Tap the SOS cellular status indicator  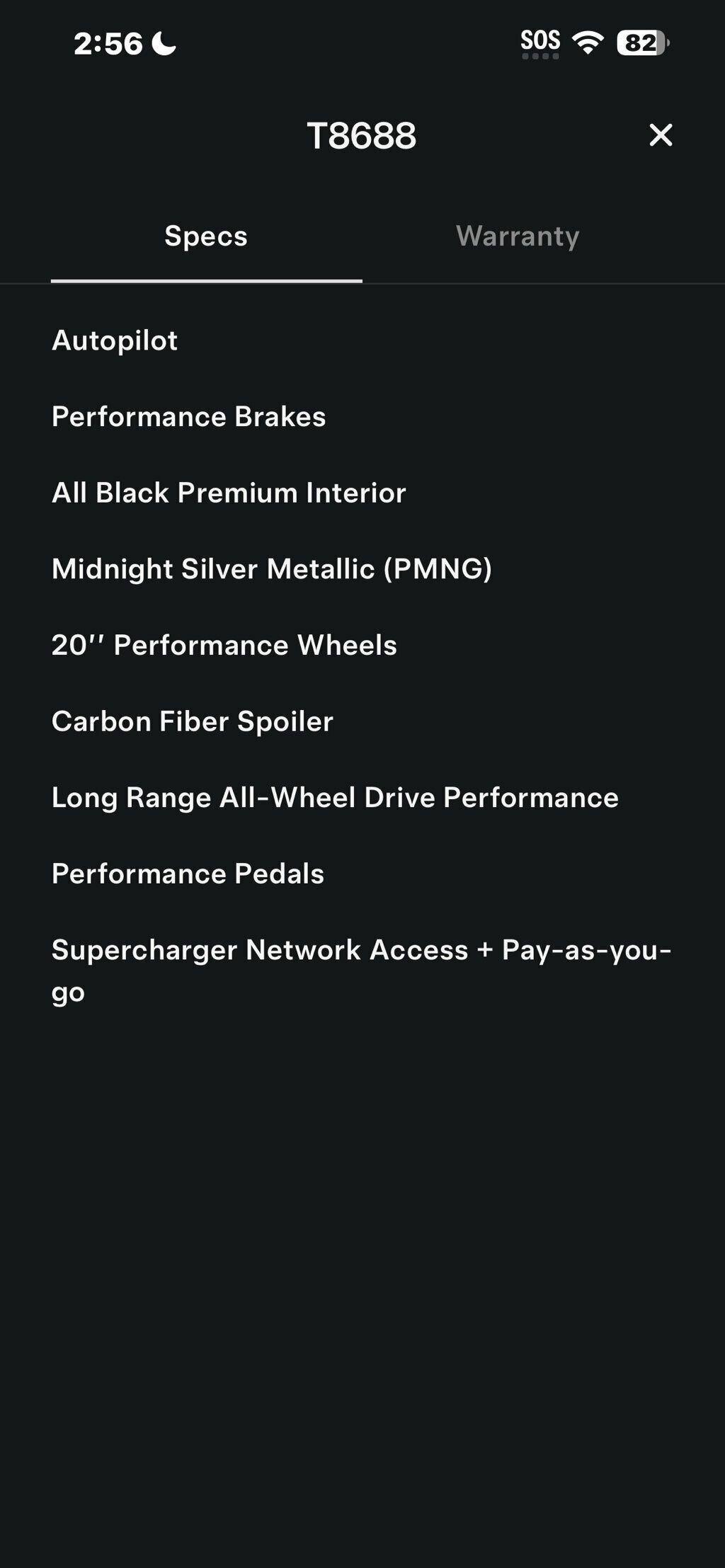(541, 41)
